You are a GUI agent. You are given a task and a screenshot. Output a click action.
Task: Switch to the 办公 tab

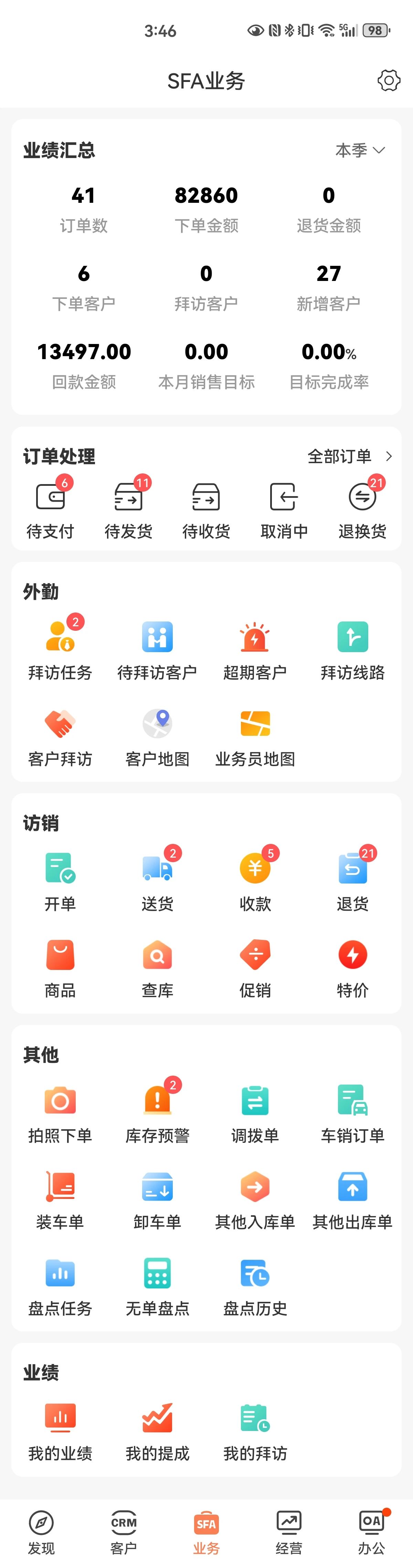coord(371,1532)
